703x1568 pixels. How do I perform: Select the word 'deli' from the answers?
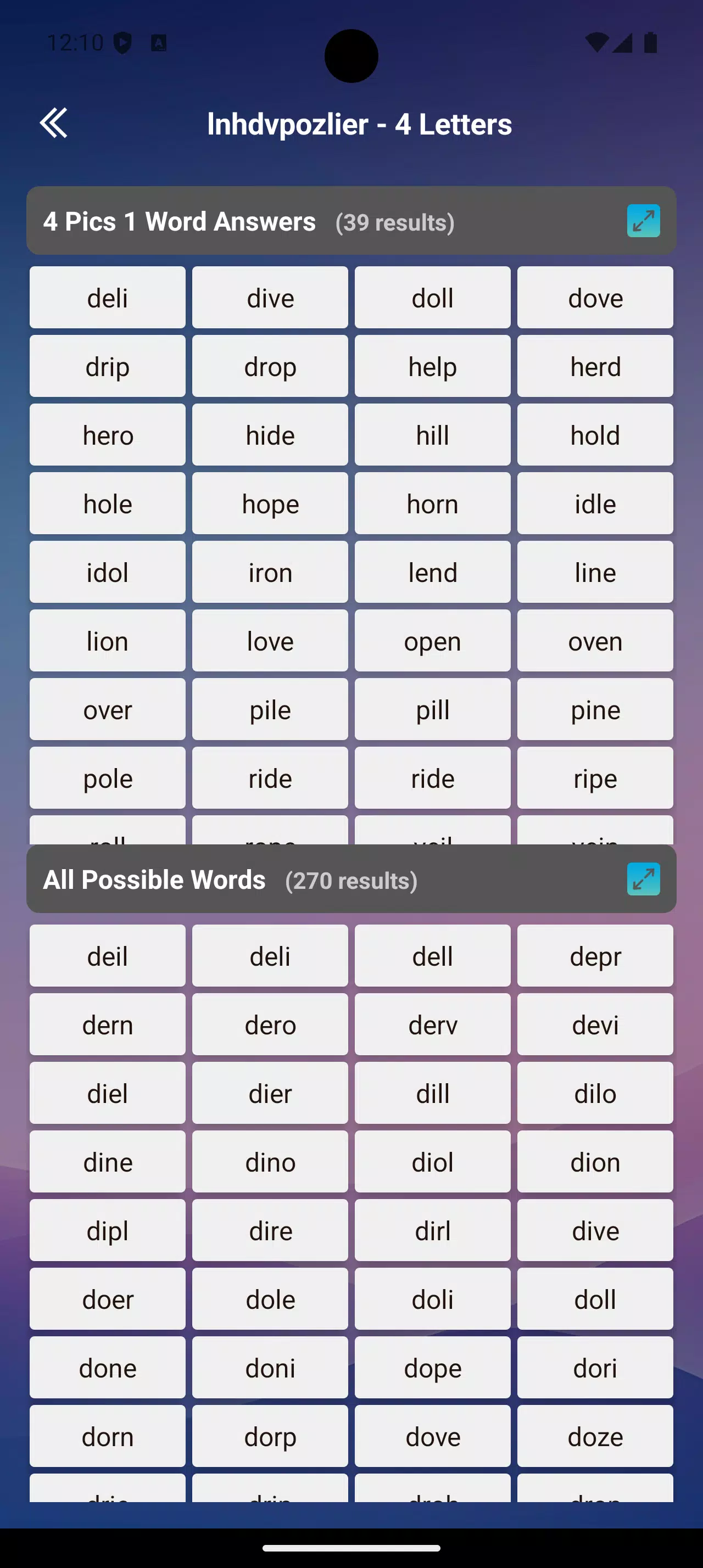107,298
